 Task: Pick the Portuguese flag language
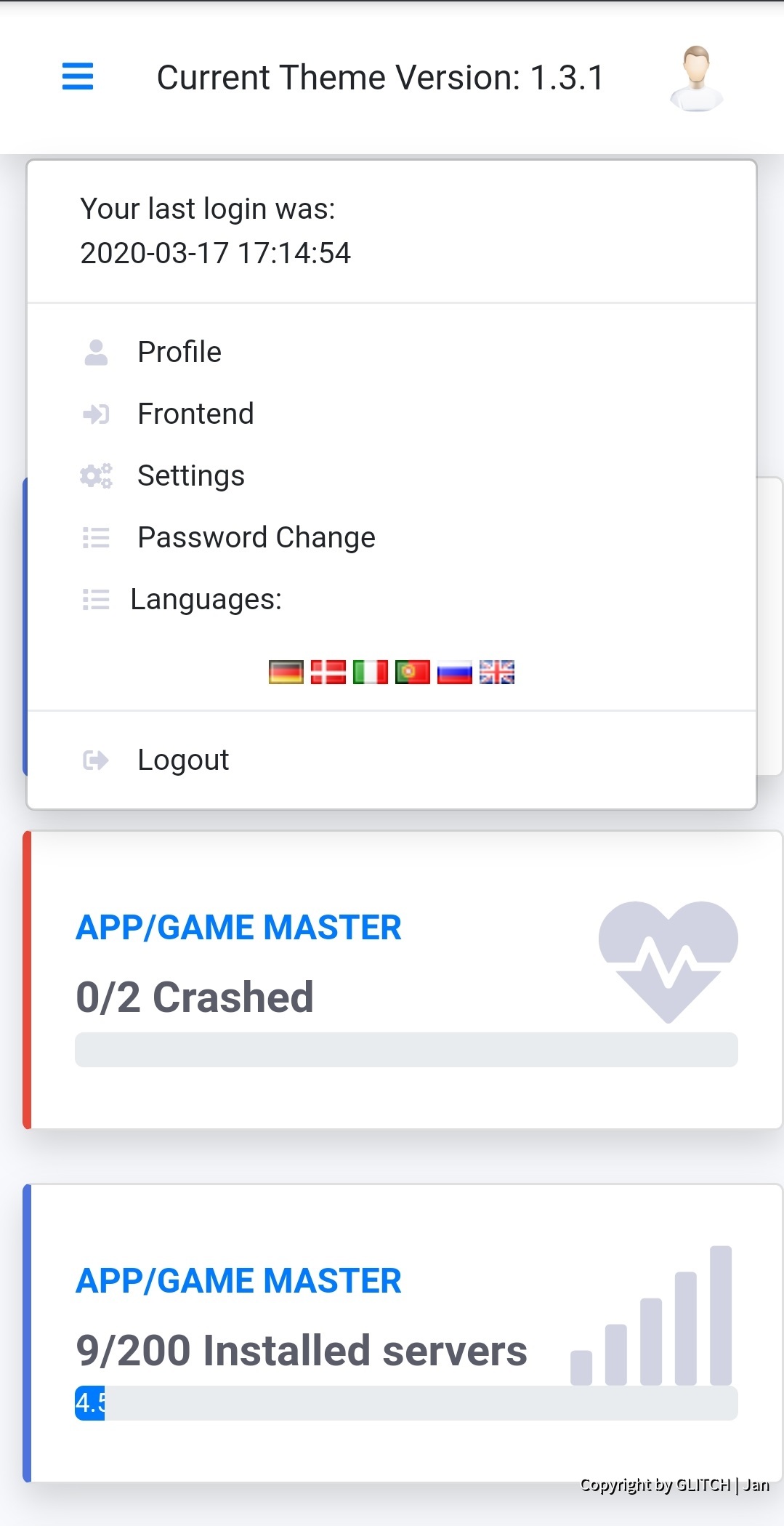click(x=412, y=672)
